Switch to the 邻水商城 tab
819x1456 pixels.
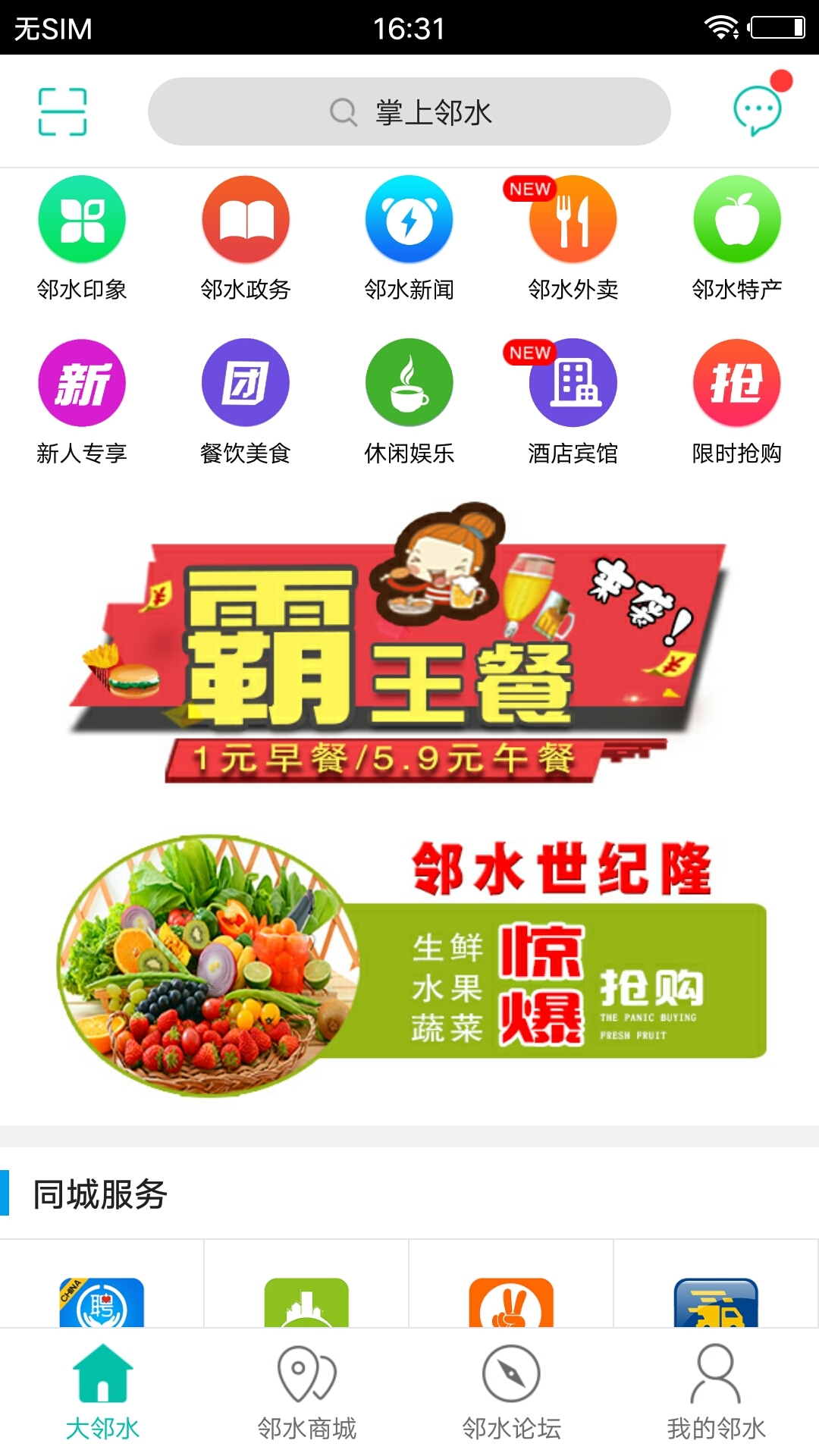(307, 1392)
